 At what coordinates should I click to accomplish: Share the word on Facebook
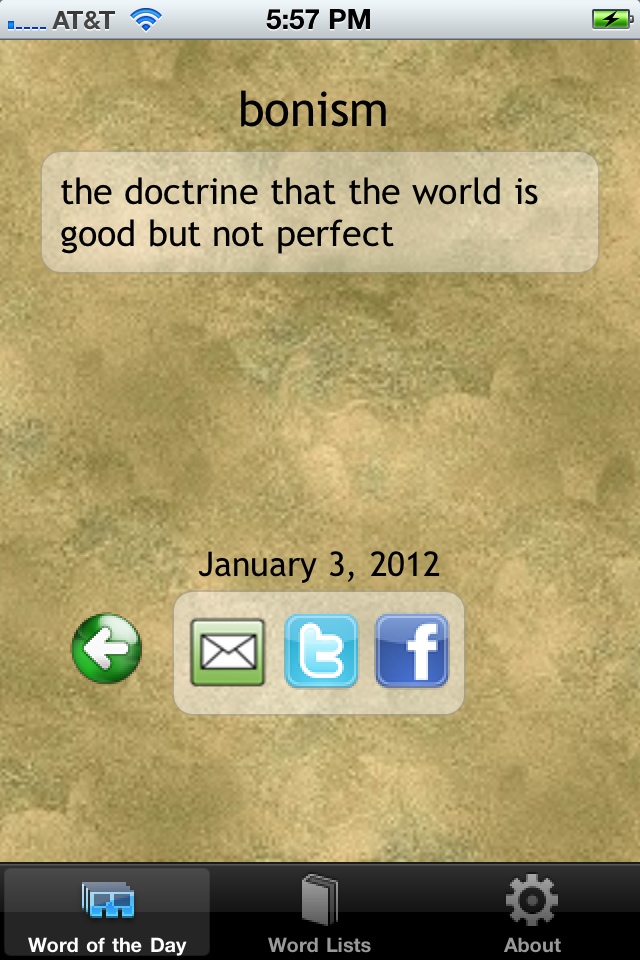[412, 652]
